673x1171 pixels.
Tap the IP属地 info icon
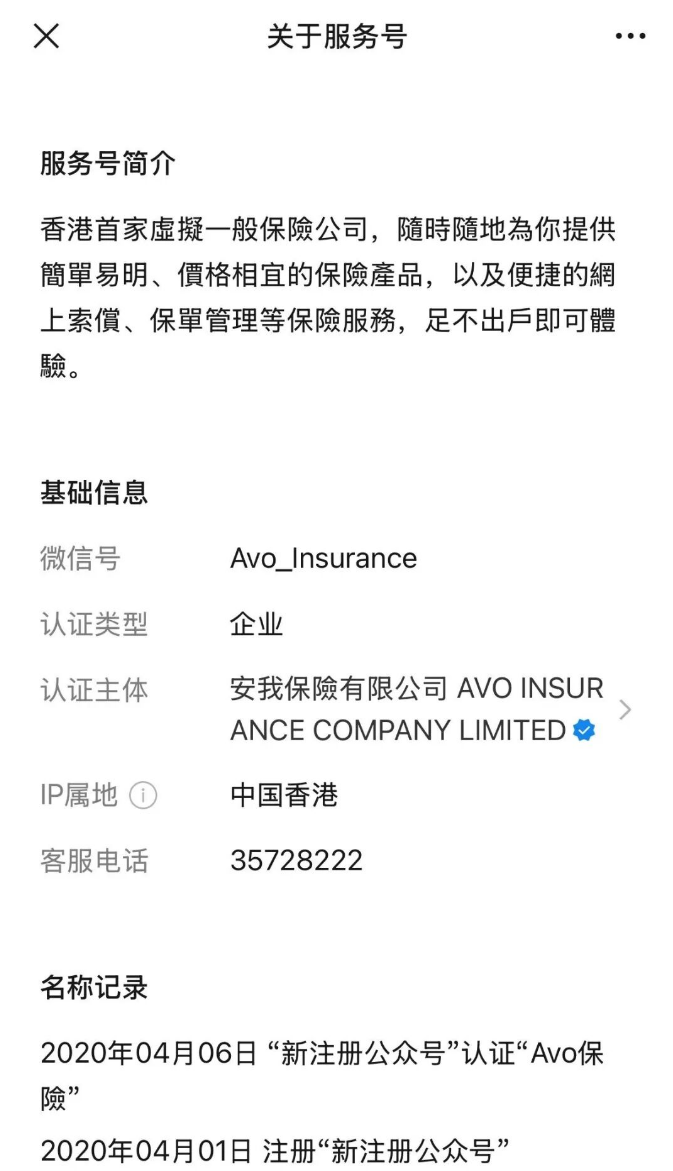click(x=143, y=796)
